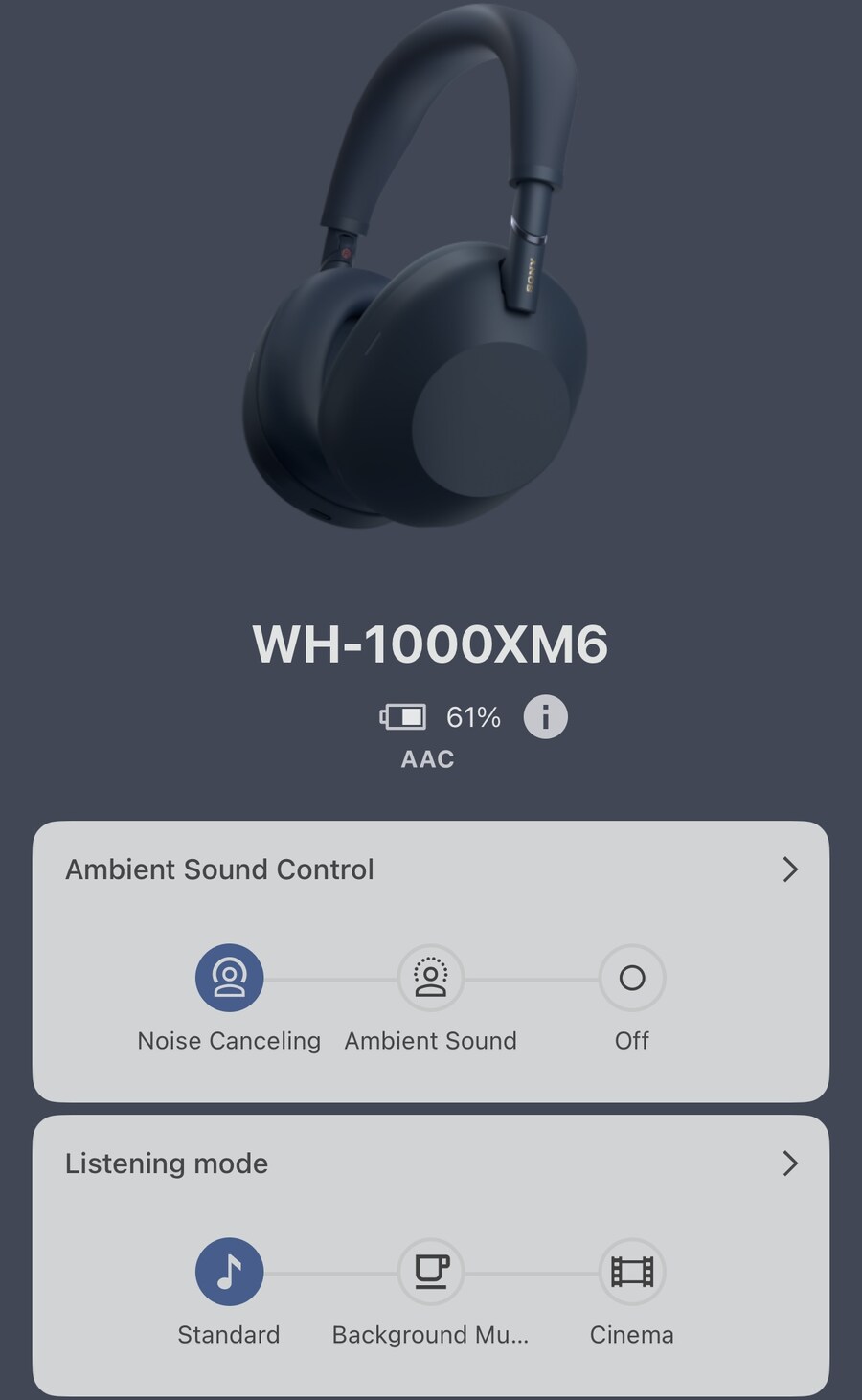Select Noise Canceling mode
The width and height of the screenshot is (862, 1400).
click(x=229, y=978)
